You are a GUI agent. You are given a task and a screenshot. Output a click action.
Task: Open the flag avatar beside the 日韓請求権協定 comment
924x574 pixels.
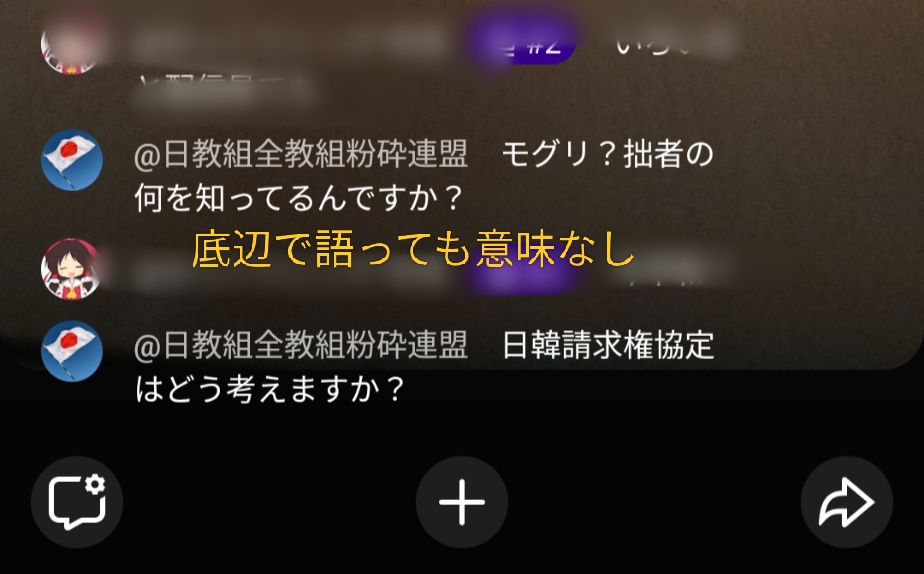pyautogui.click(x=72, y=350)
